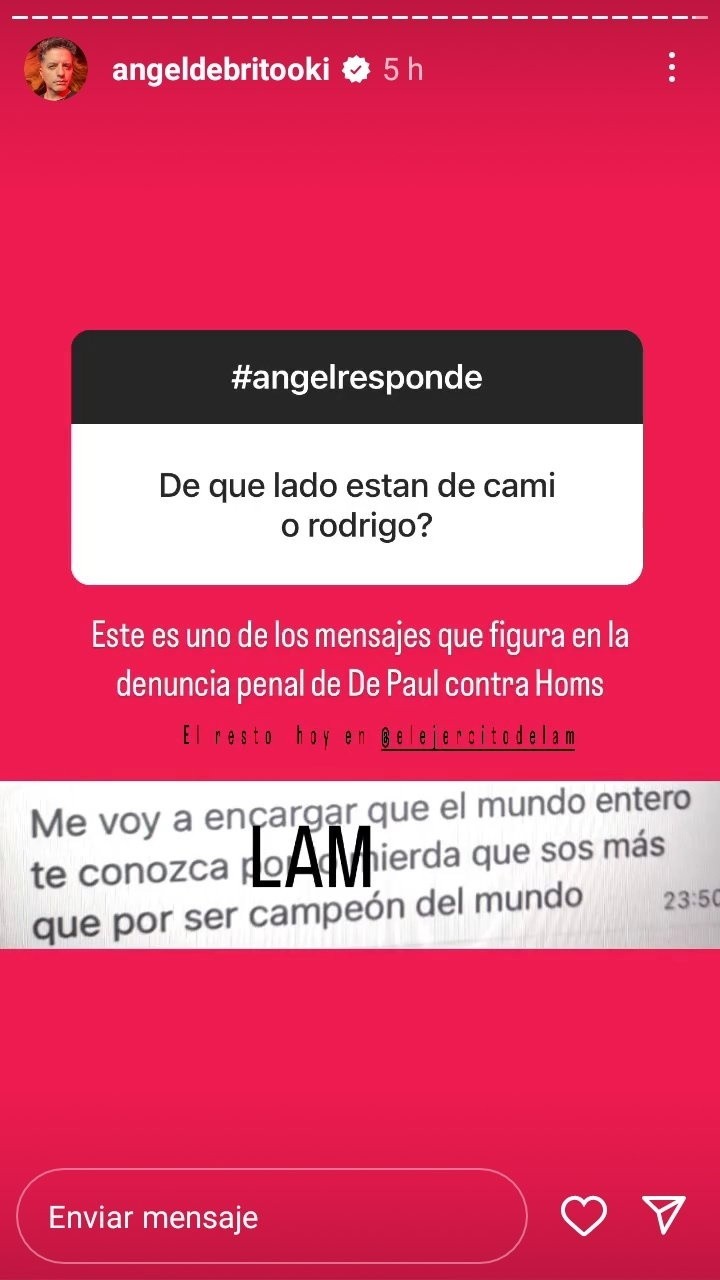This screenshot has width=720, height=1280.
Task: Open angeldebritooki's profile picture
Action: tap(56, 69)
